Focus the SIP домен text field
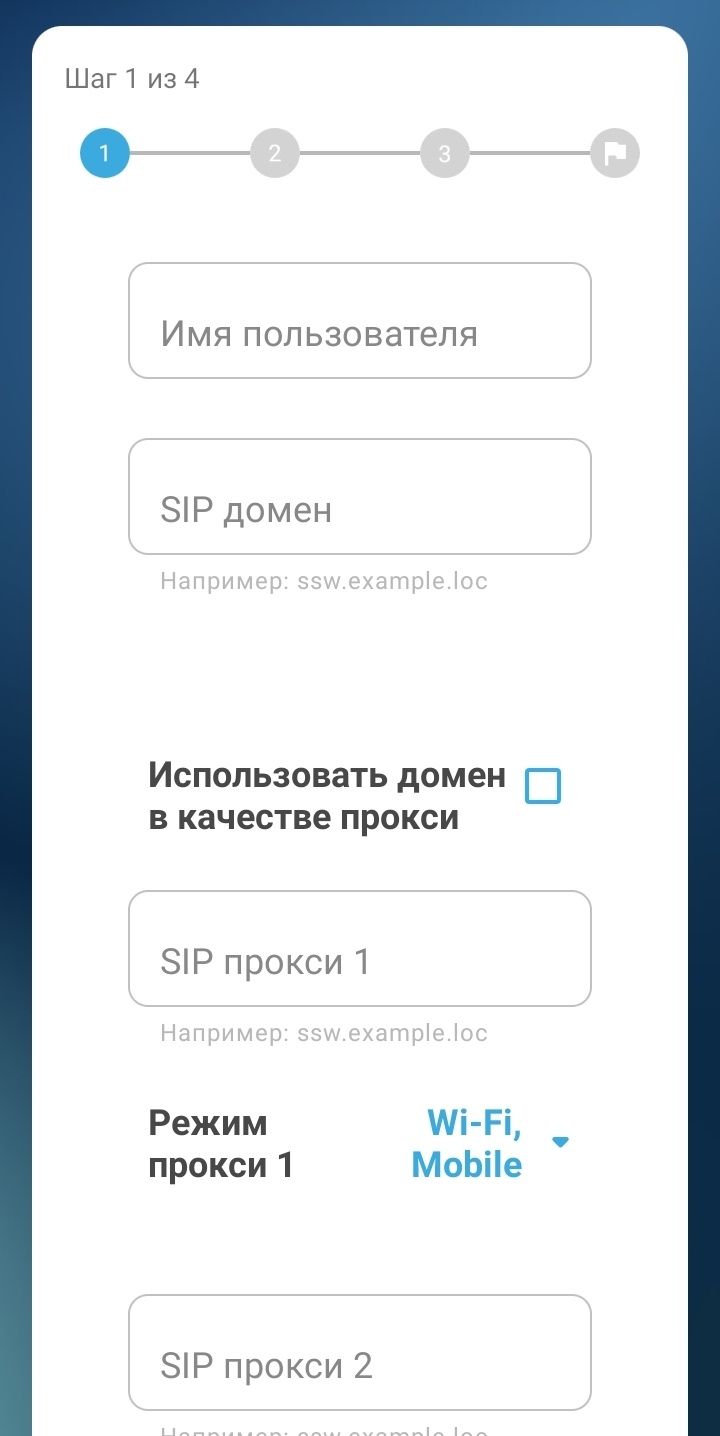Viewport: 720px width, 1436px height. (x=359, y=497)
